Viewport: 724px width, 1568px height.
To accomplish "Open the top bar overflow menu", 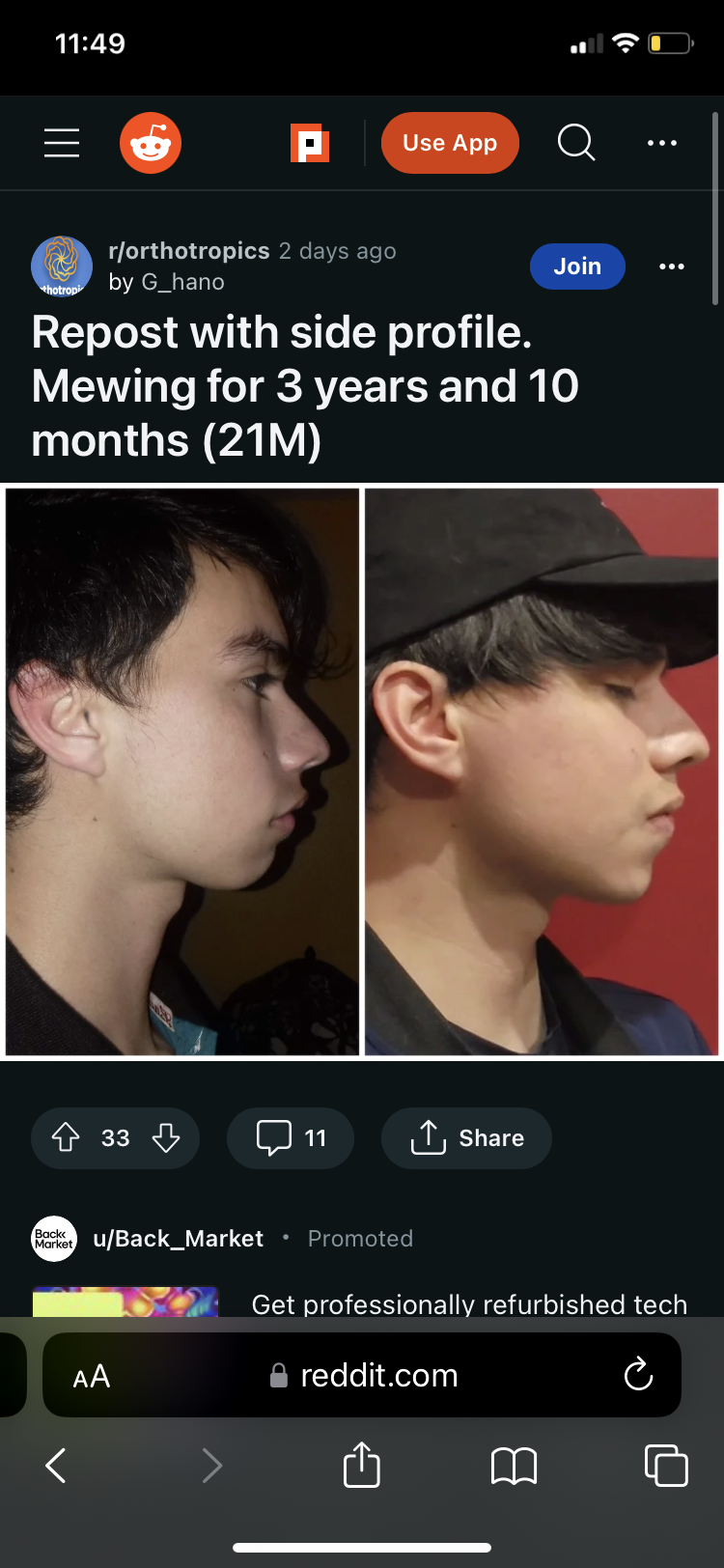I will (x=662, y=143).
